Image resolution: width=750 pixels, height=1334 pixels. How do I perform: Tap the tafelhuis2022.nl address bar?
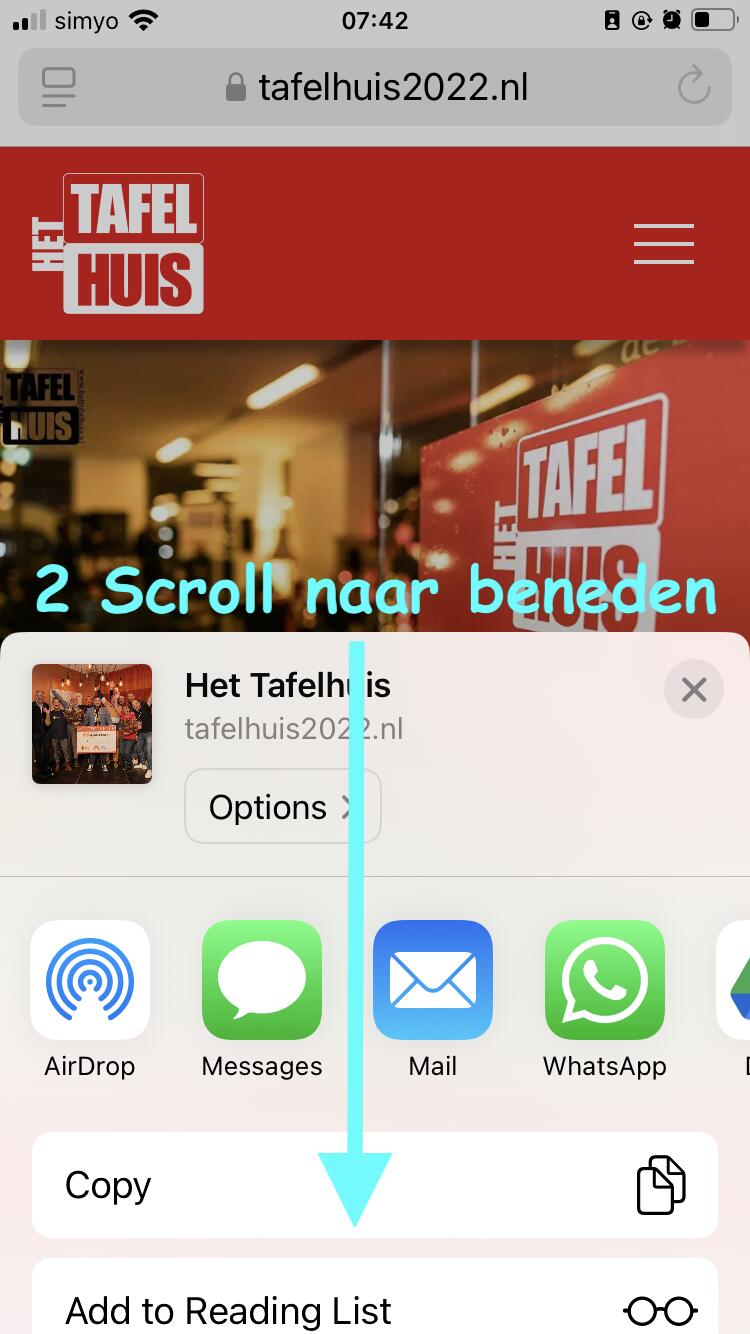coord(375,88)
